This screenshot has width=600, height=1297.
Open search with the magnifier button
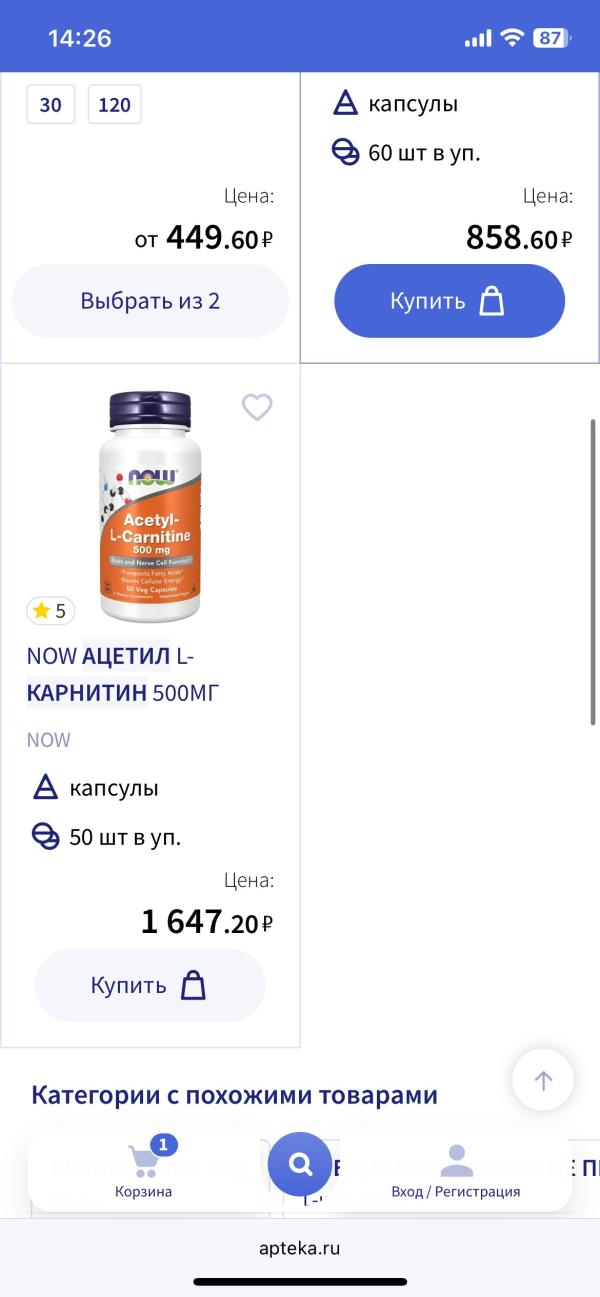click(x=300, y=1164)
